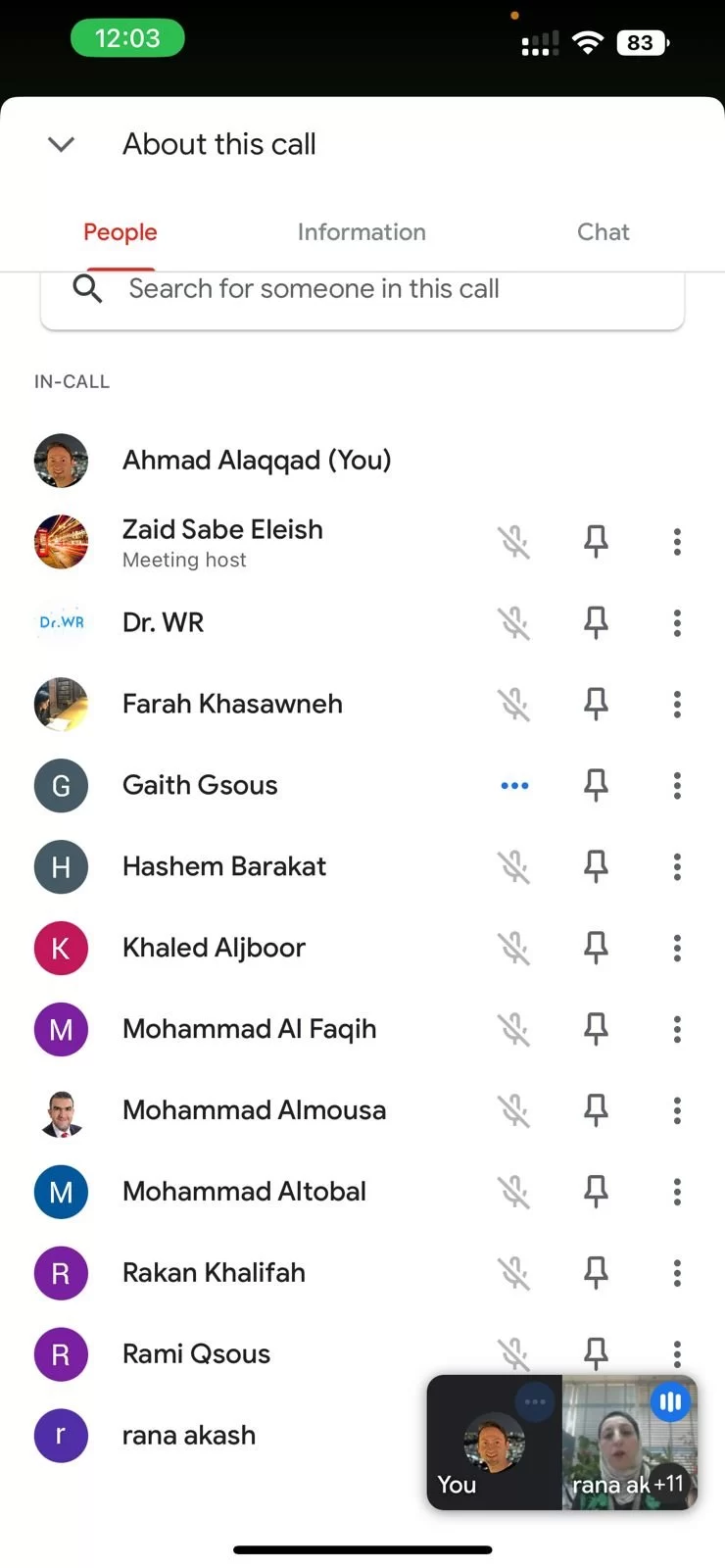Open the Chat tab

pyautogui.click(x=603, y=232)
